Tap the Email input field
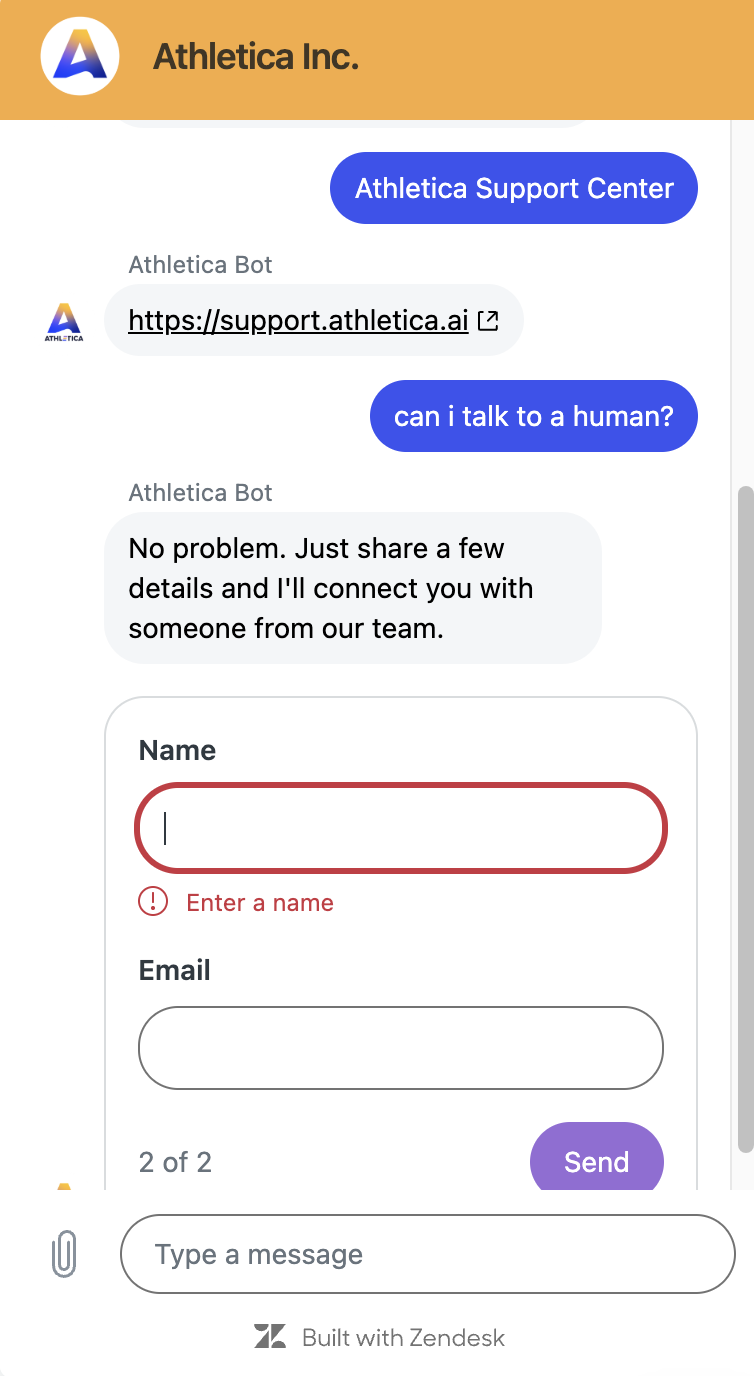The width and height of the screenshot is (754, 1376). coord(400,1047)
